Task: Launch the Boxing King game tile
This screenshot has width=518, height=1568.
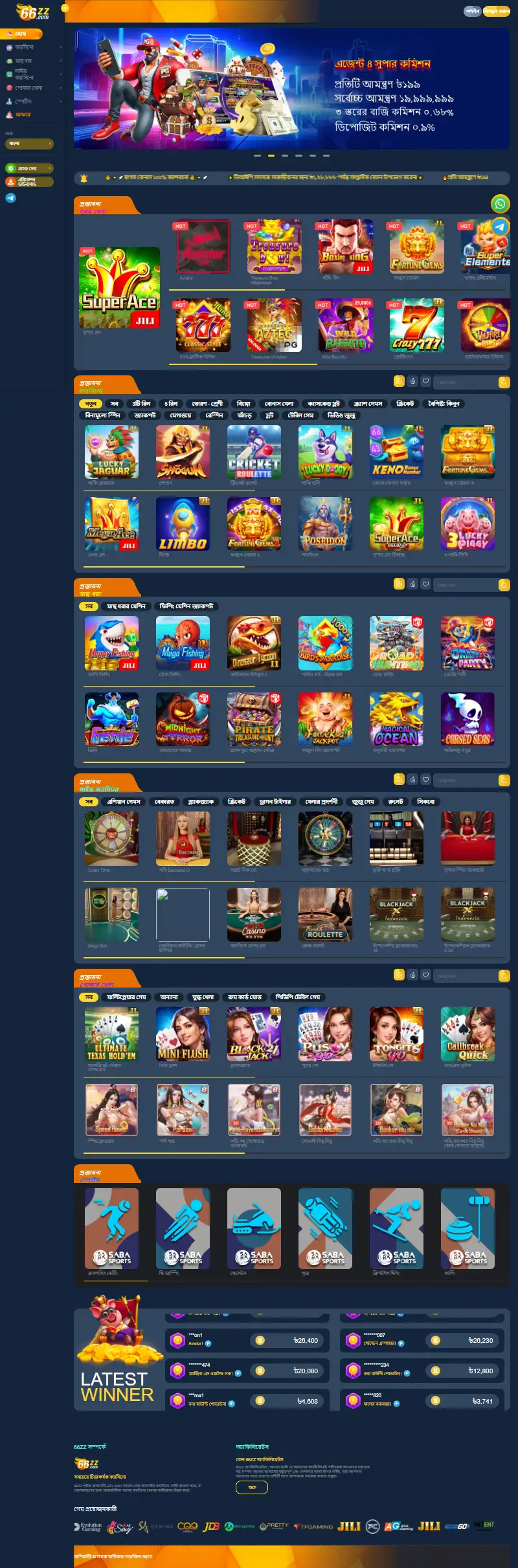Action: pyautogui.click(x=346, y=247)
